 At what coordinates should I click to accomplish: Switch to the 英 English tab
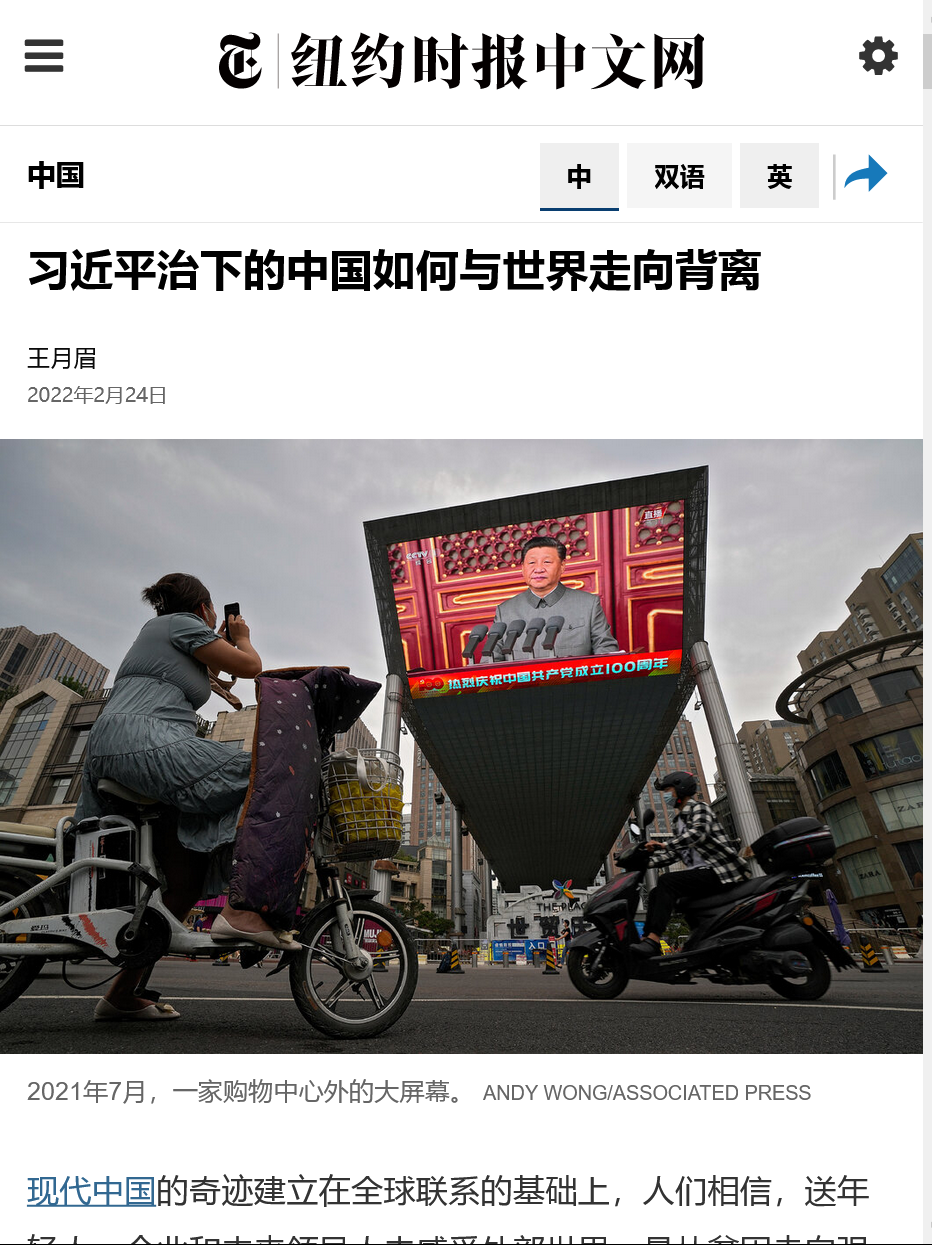pyautogui.click(x=779, y=177)
